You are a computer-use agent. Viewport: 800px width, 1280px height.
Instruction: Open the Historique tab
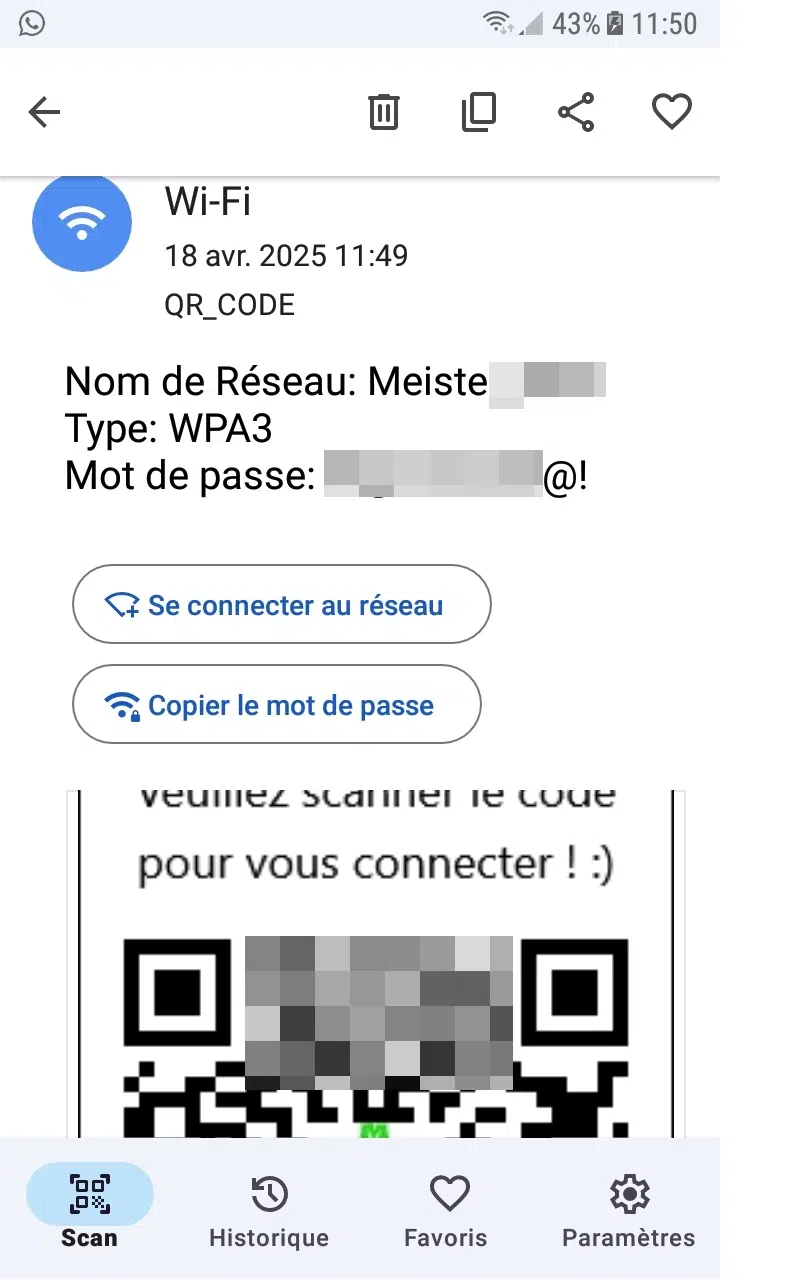[269, 1210]
